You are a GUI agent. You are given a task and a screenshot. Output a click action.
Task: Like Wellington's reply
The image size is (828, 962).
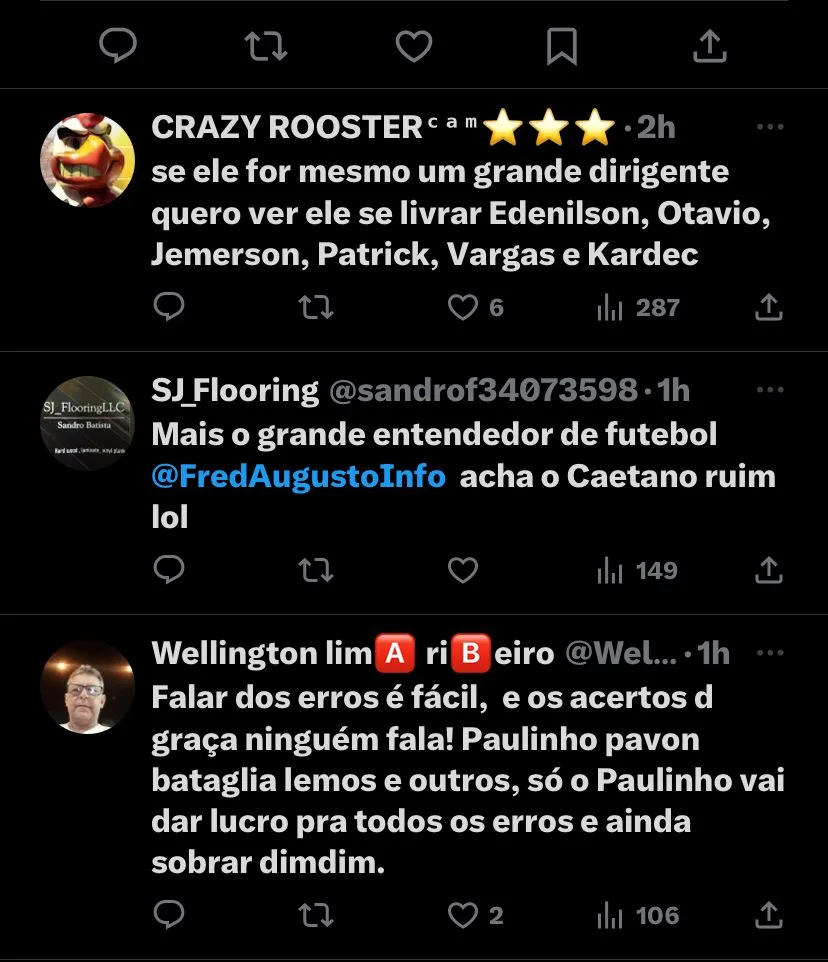coord(462,915)
